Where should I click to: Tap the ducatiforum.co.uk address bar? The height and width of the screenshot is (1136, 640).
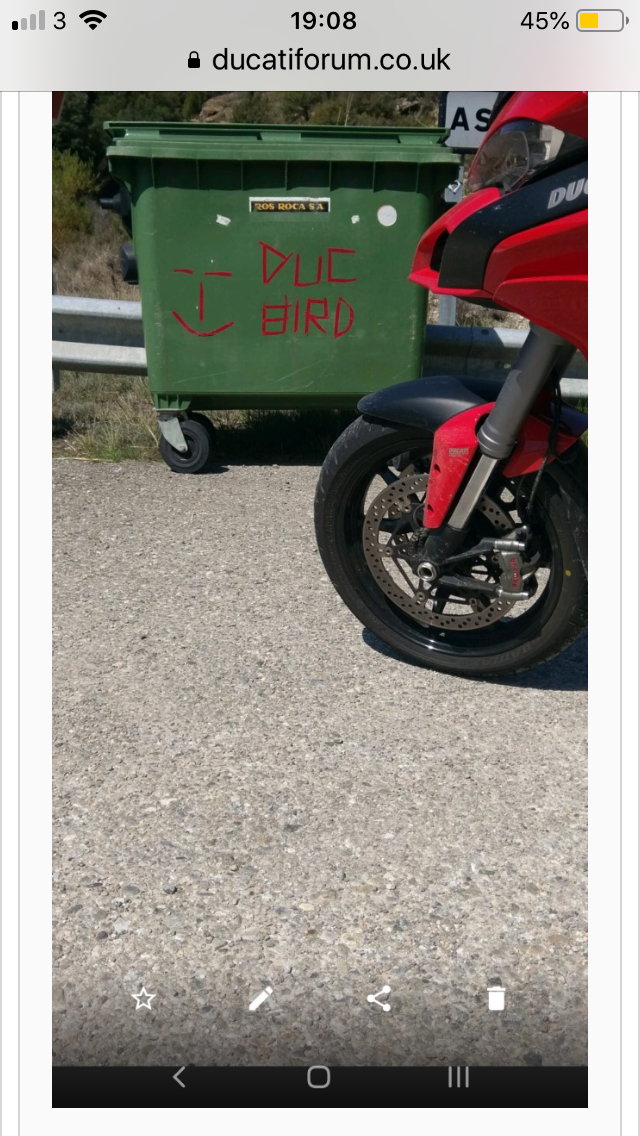click(320, 60)
